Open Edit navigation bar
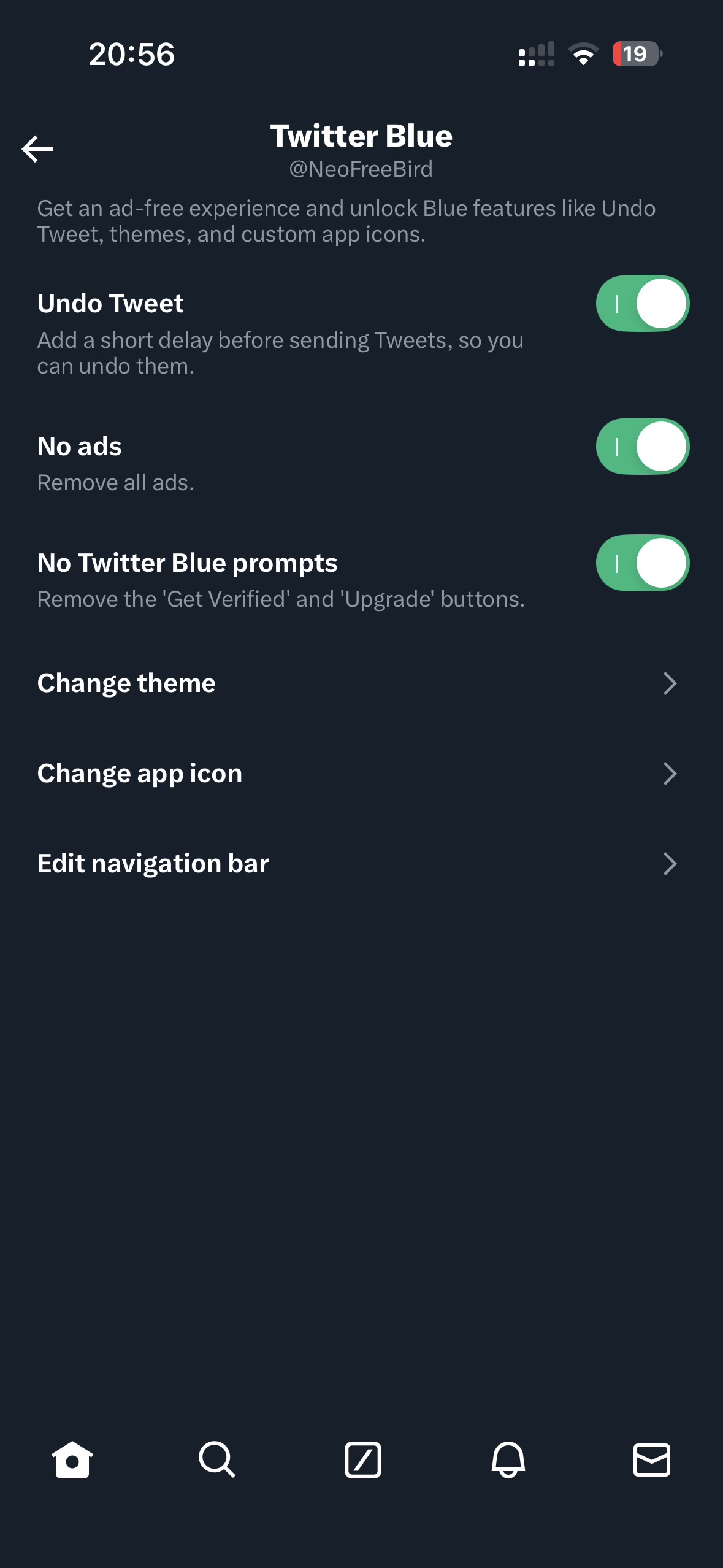The height and width of the screenshot is (1568, 723). [361, 864]
